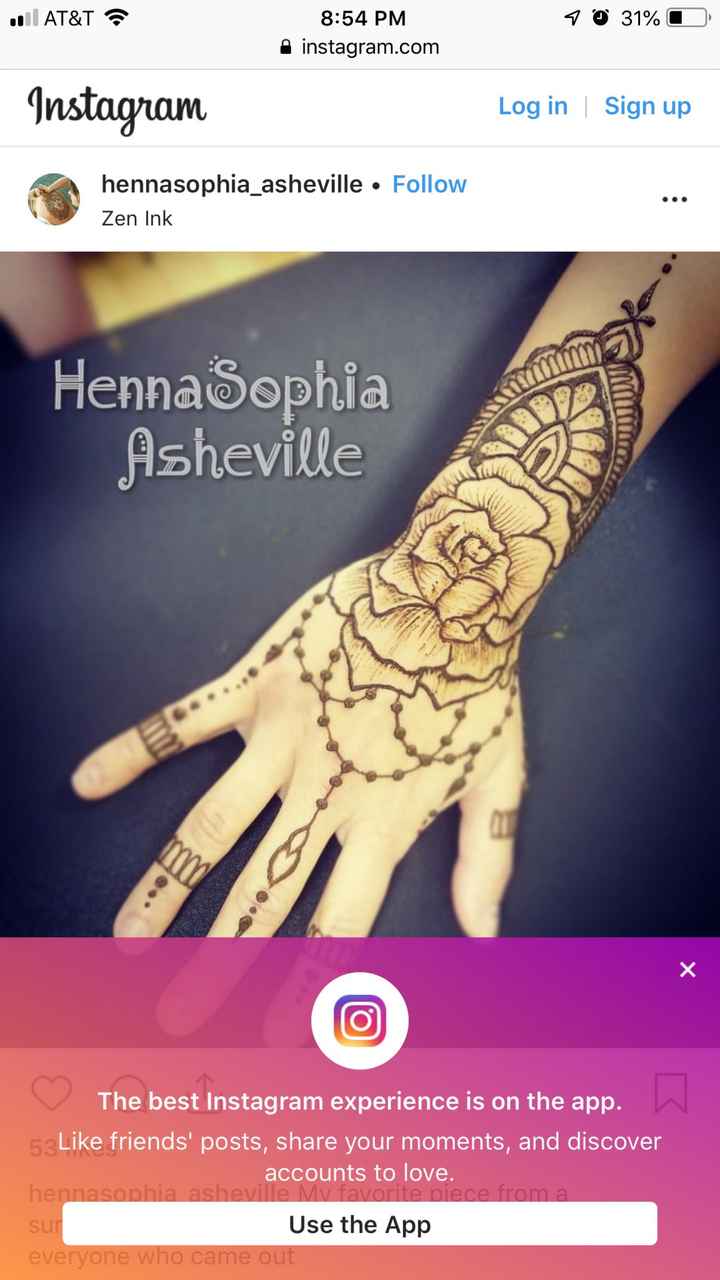Dismiss the app promotion banner
This screenshot has height=1280, width=720.
click(x=687, y=969)
